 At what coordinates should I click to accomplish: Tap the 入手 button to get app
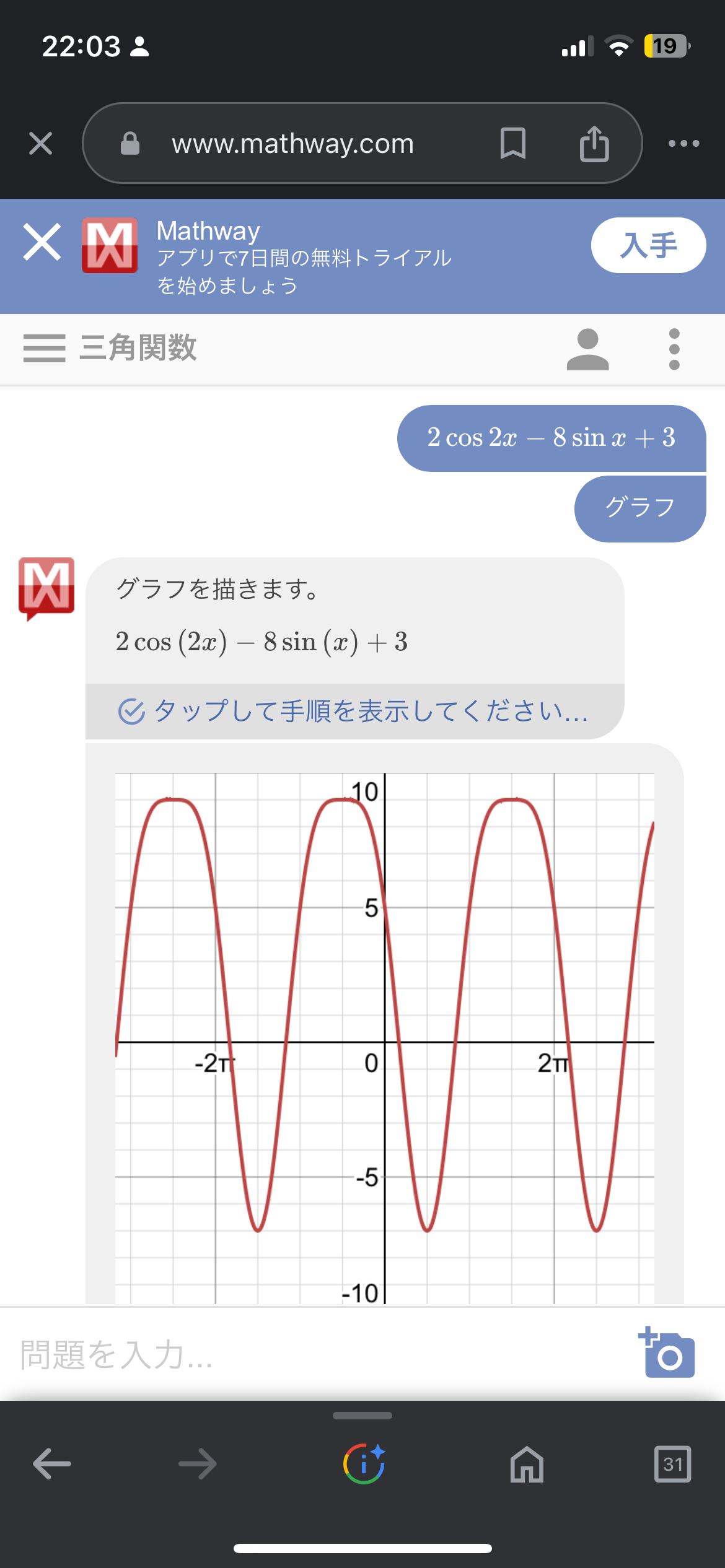click(648, 245)
